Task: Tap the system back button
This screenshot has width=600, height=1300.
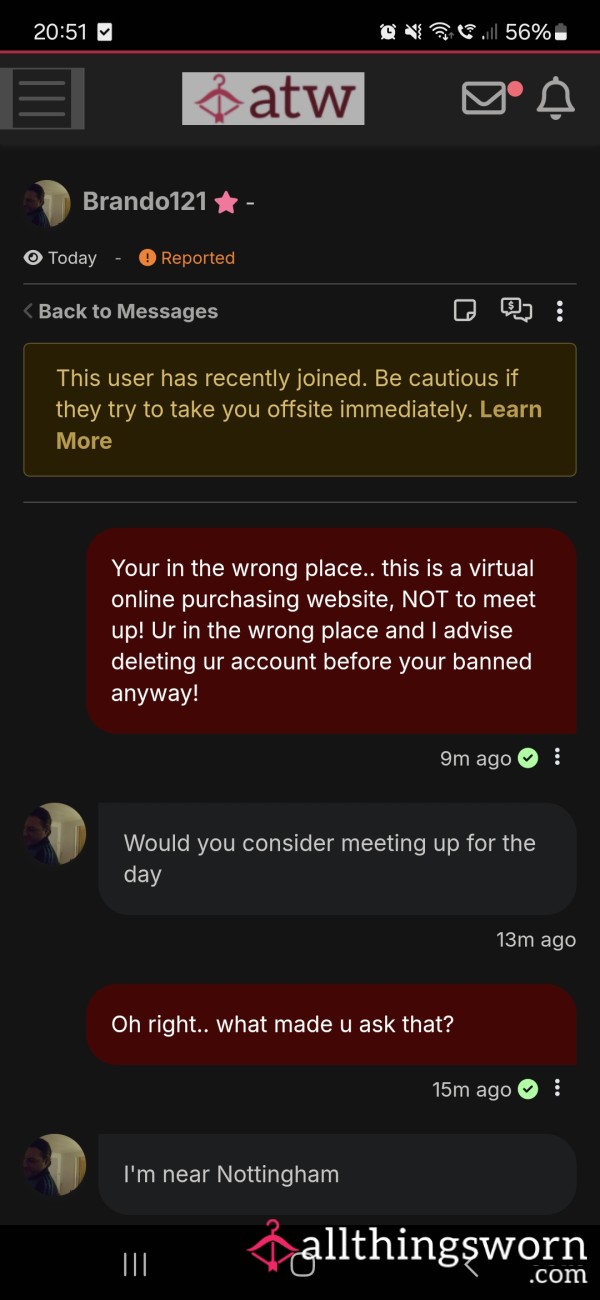Action: click(471, 1265)
